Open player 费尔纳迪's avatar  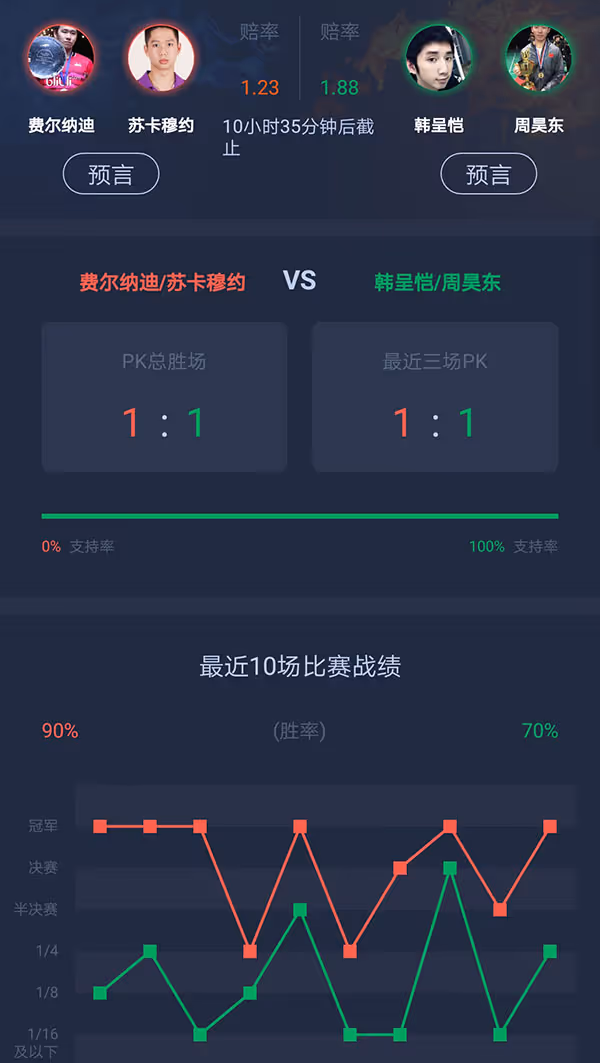click(x=61, y=58)
